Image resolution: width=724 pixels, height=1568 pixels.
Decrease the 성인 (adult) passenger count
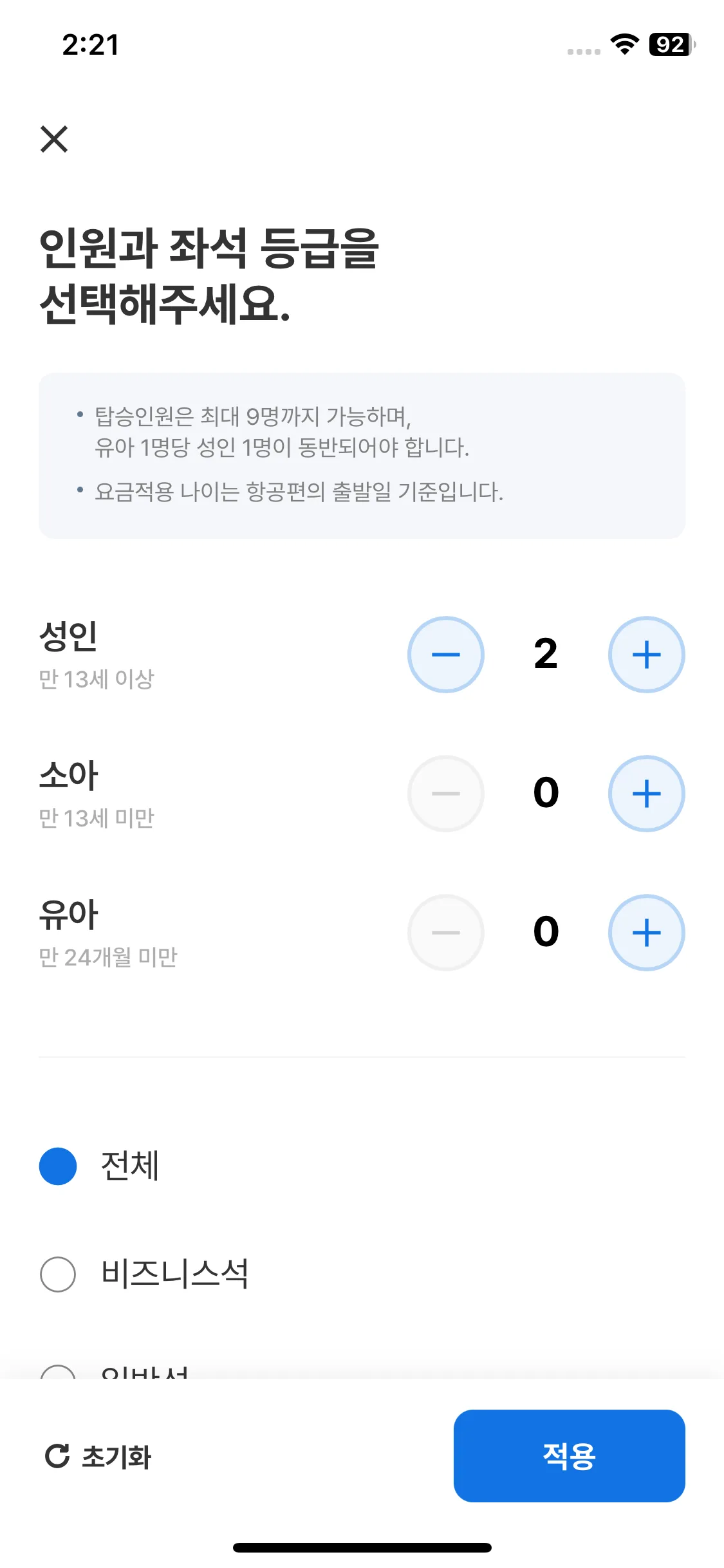[445, 654]
